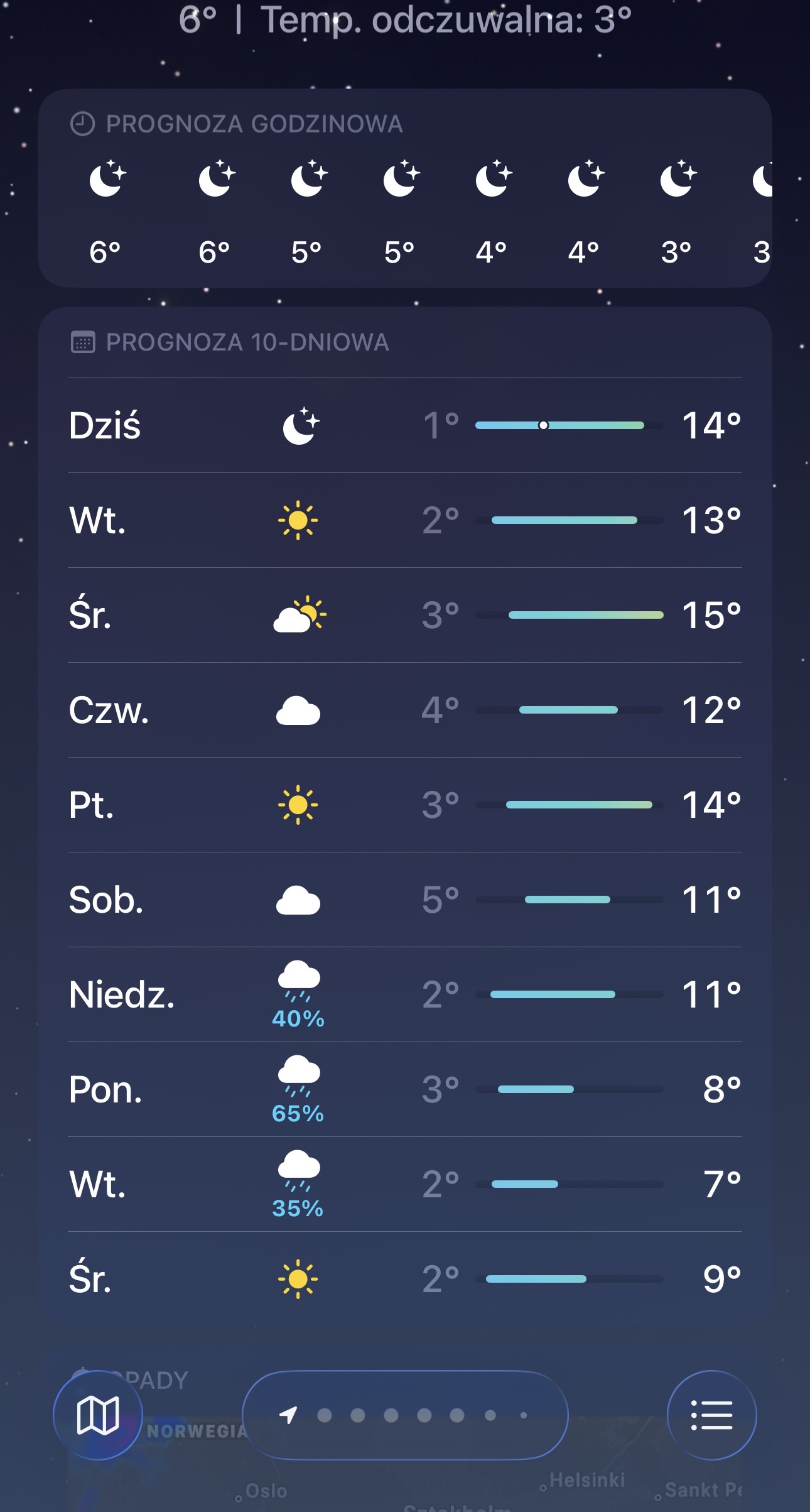Viewport: 810px width, 1512px height.
Task: View Friday Pt. forecast details
Action: pos(404,805)
